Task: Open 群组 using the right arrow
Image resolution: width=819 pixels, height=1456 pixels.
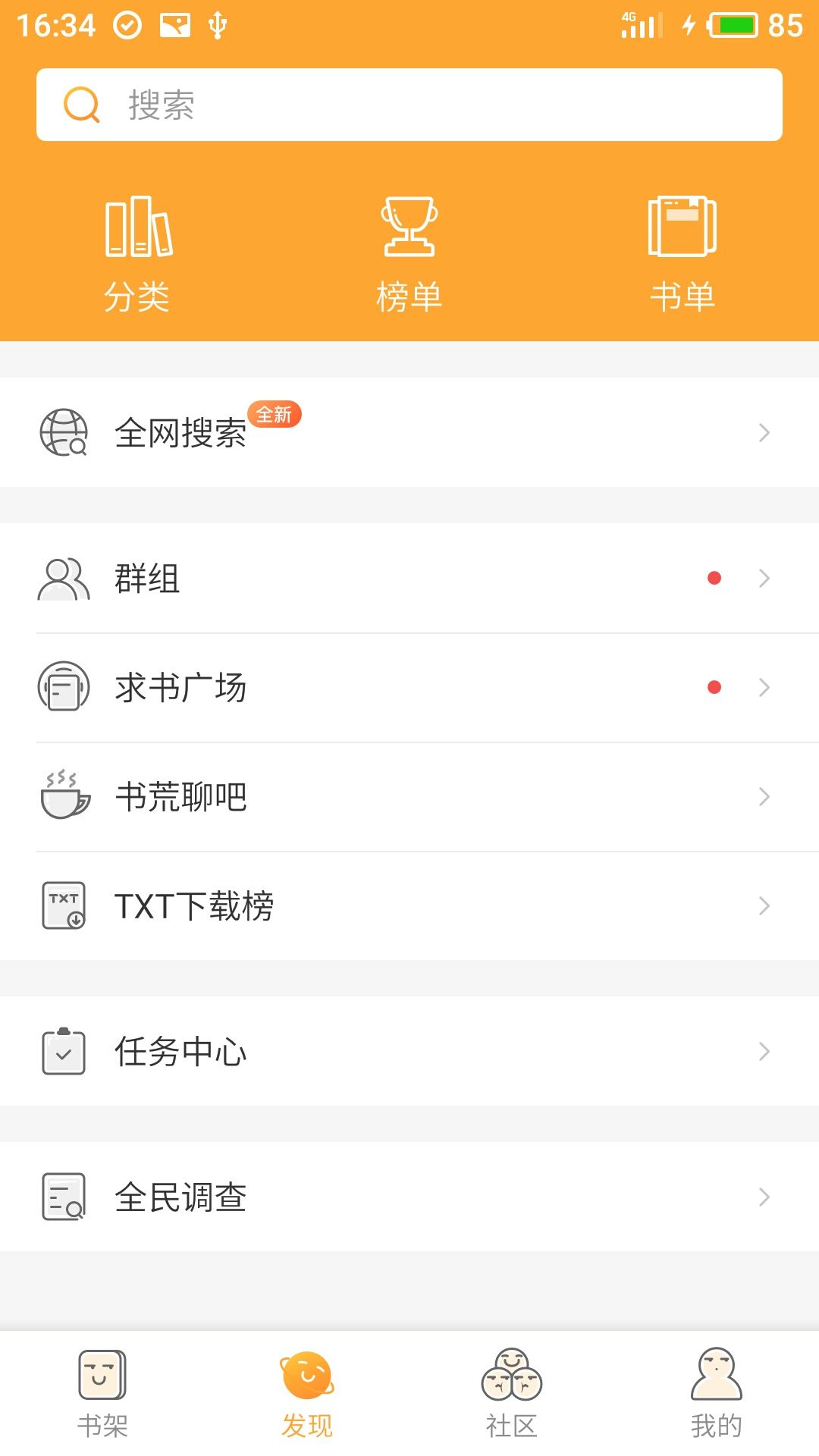Action: pyautogui.click(x=764, y=579)
